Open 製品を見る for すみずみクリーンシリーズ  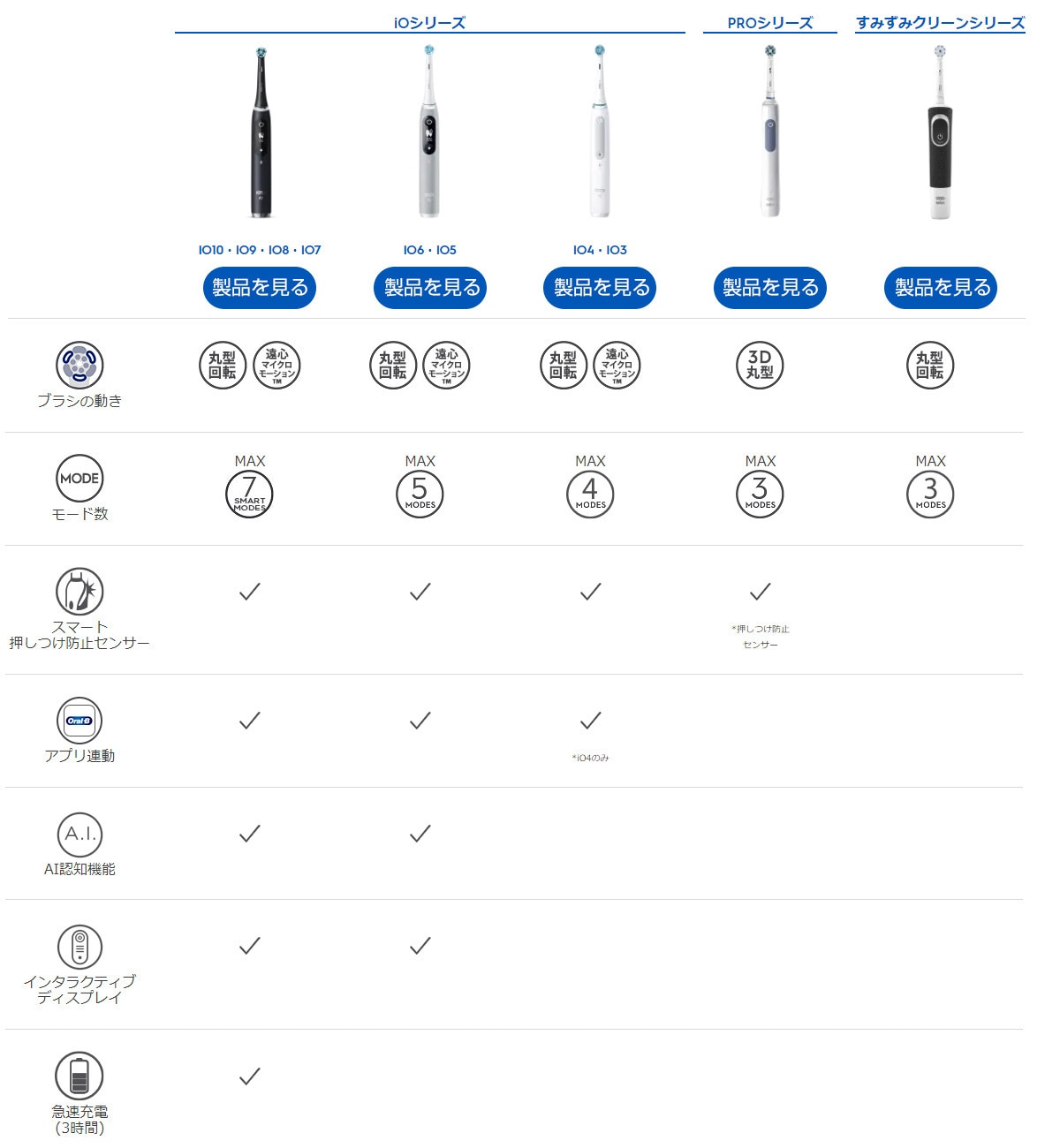(x=941, y=288)
